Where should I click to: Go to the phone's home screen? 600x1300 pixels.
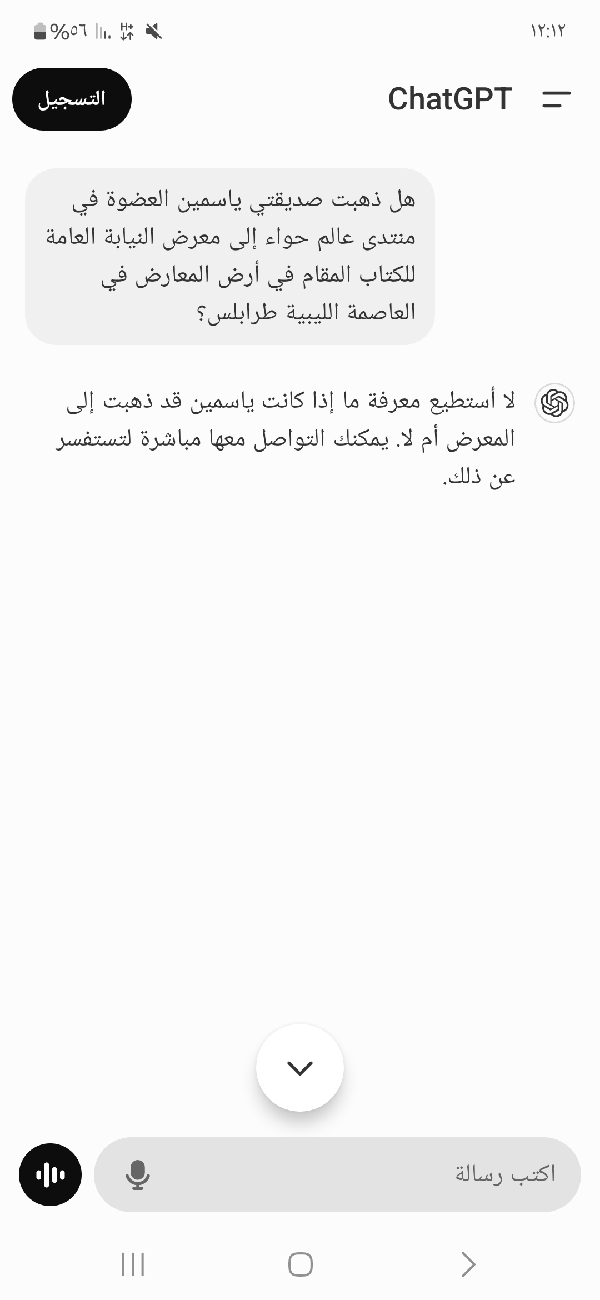point(300,1264)
